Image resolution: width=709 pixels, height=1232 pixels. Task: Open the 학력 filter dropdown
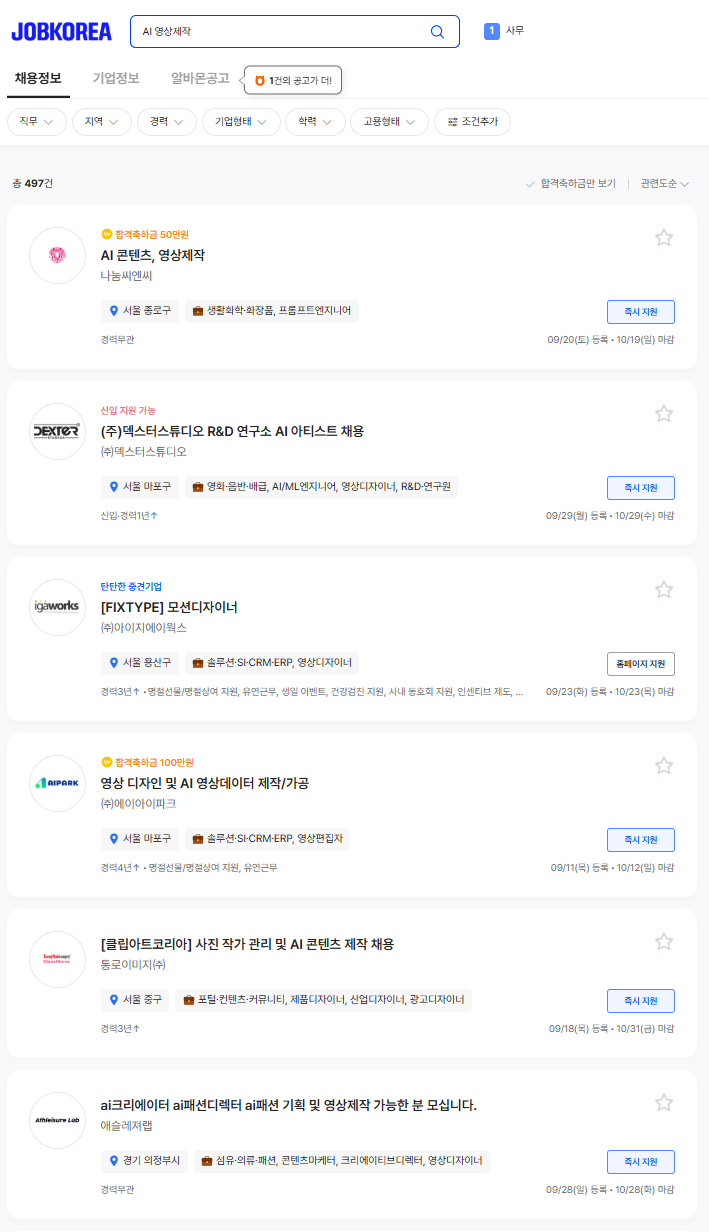tap(315, 122)
